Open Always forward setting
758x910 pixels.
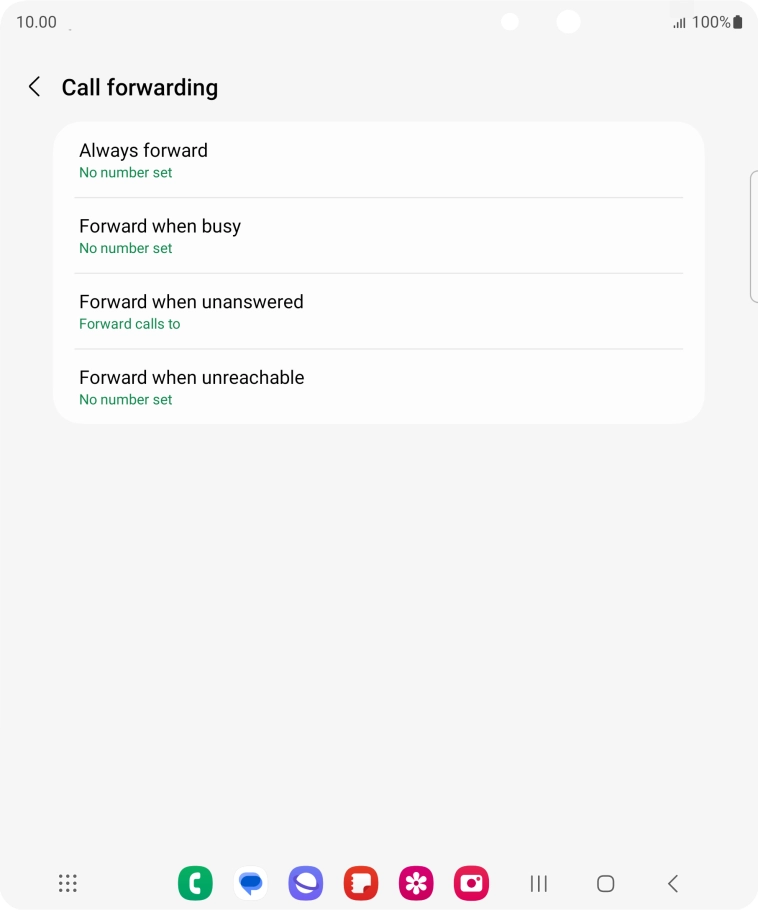(378, 160)
